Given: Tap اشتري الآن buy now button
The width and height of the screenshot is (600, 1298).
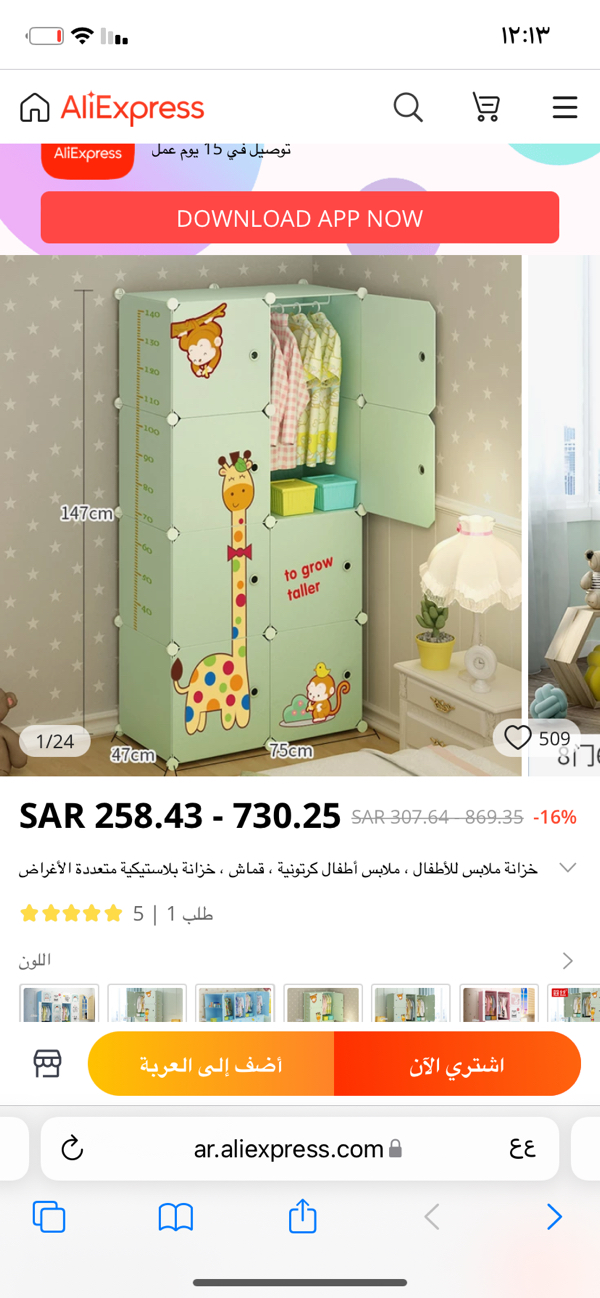Looking at the screenshot, I should pyautogui.click(x=457, y=1064).
